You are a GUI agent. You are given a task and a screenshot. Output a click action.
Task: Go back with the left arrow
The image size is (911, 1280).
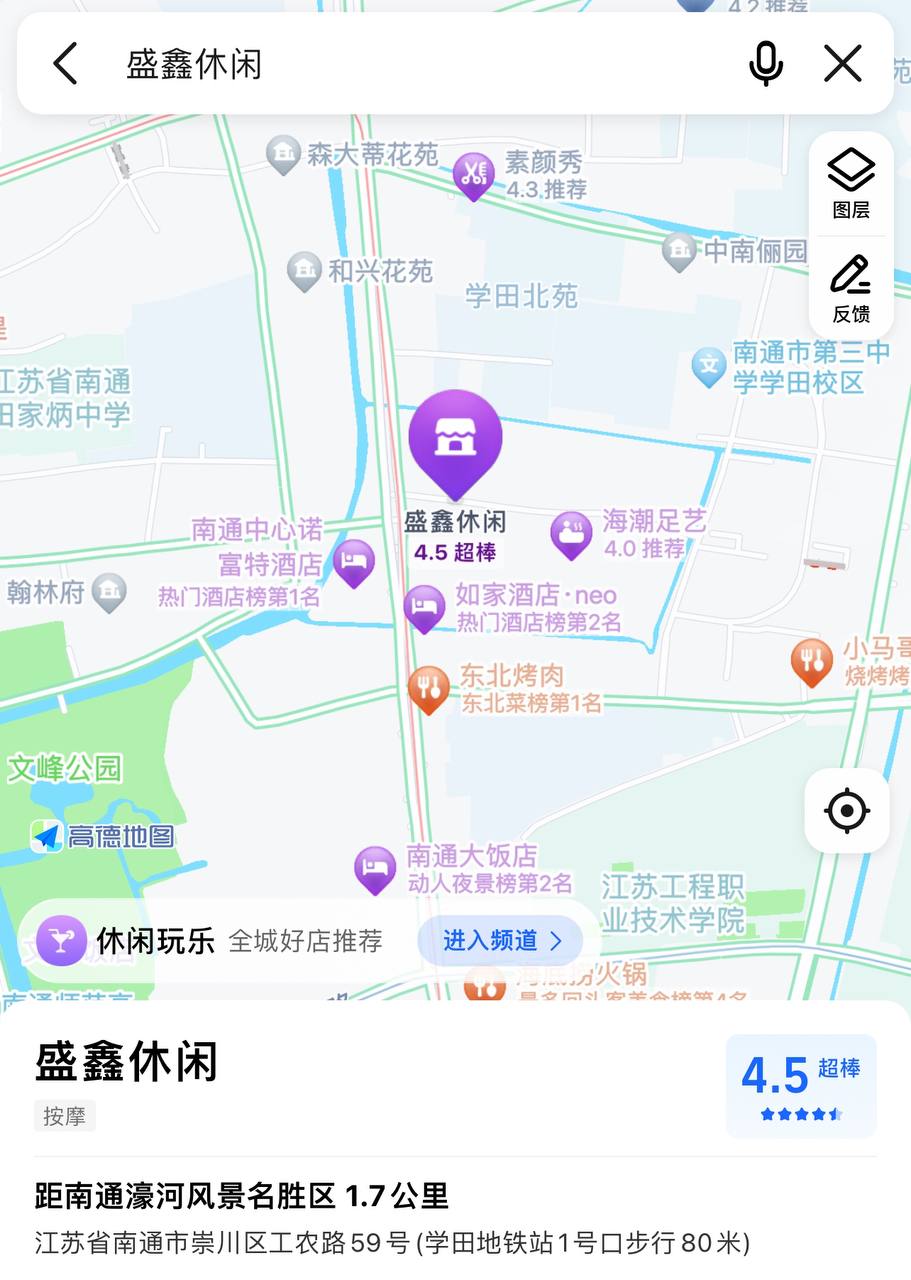(64, 63)
